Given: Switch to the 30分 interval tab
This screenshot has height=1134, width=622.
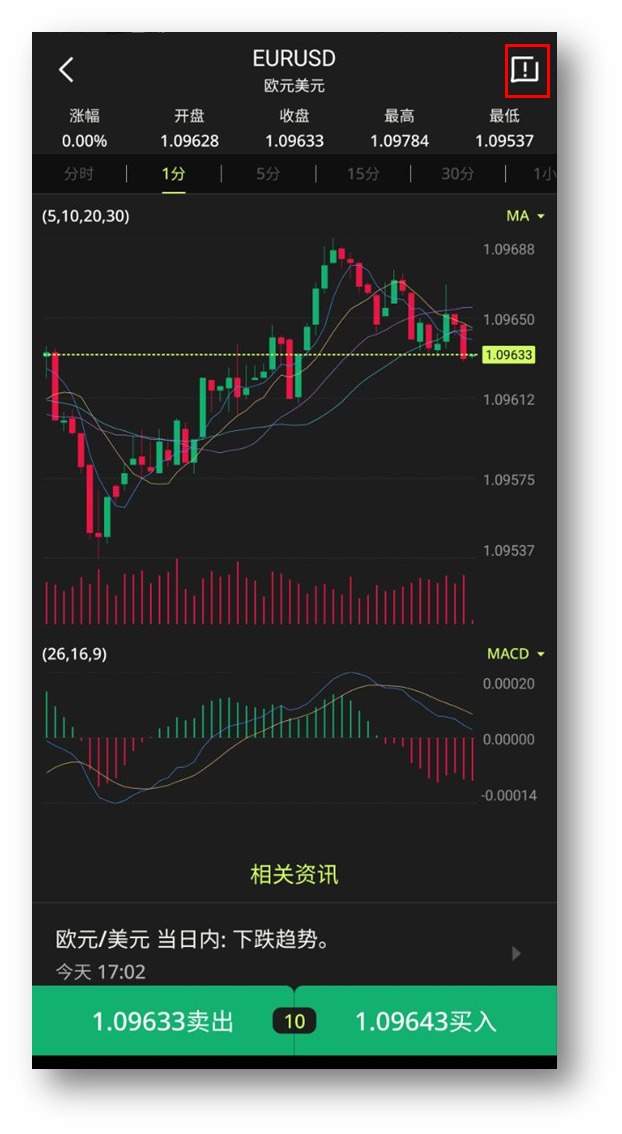Looking at the screenshot, I should tap(458, 174).
